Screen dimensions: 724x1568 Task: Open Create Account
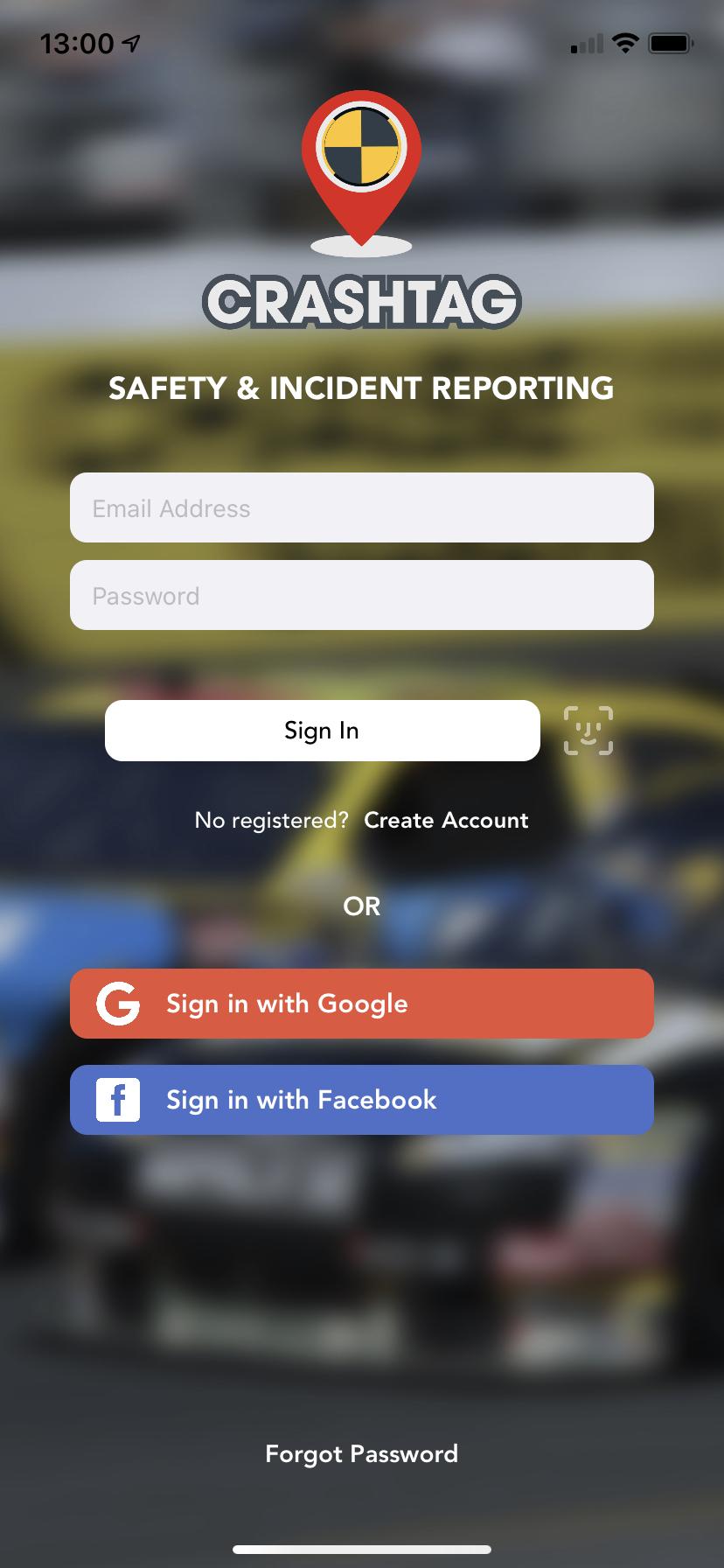[446, 820]
